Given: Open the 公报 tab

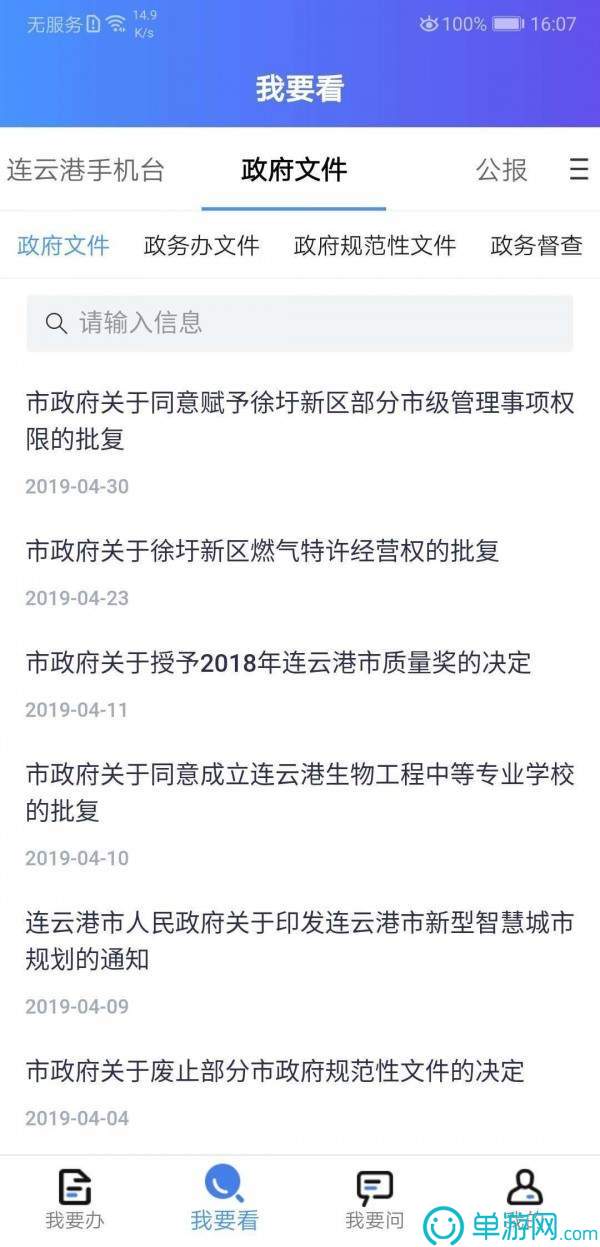Looking at the screenshot, I should tap(501, 170).
